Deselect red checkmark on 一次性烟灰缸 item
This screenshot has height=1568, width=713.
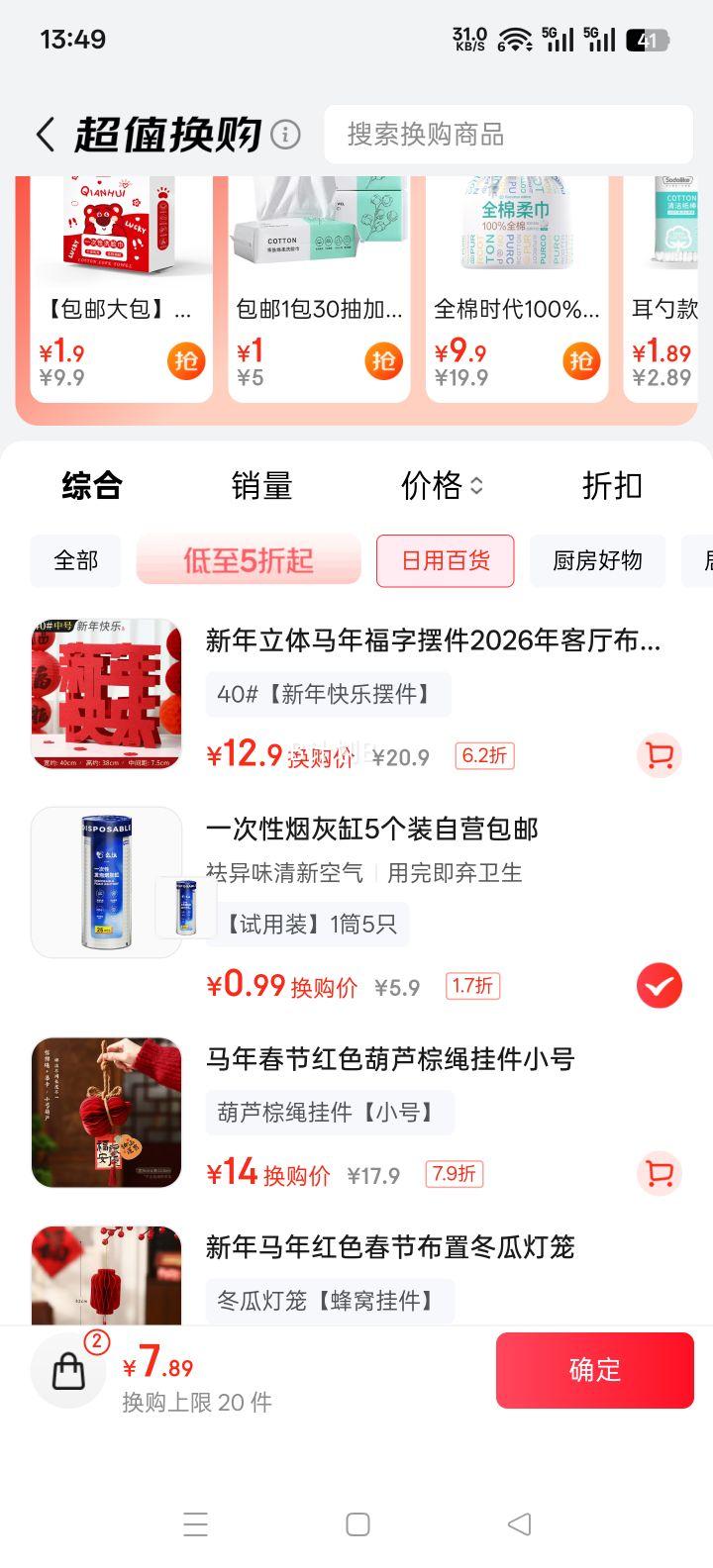(x=660, y=985)
